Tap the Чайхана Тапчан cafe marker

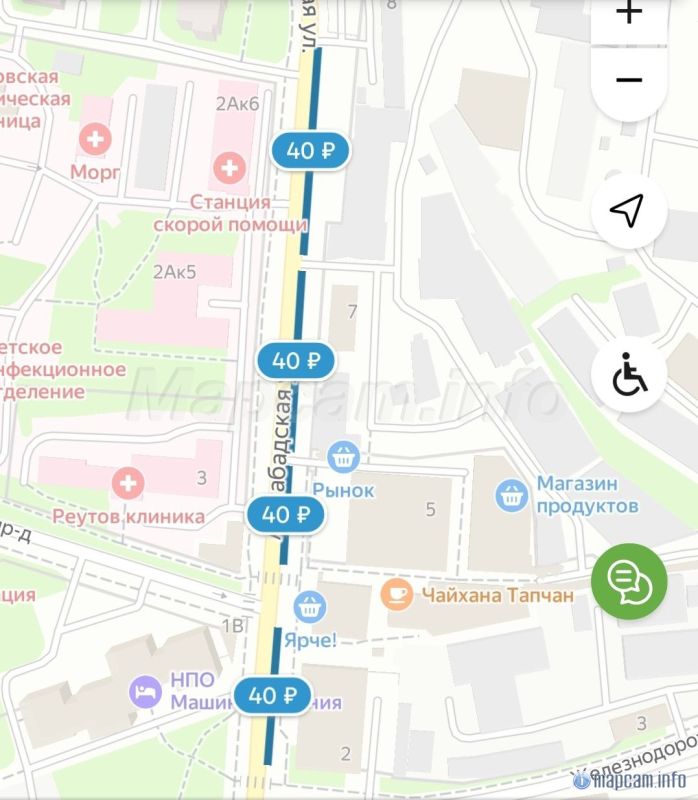396,595
